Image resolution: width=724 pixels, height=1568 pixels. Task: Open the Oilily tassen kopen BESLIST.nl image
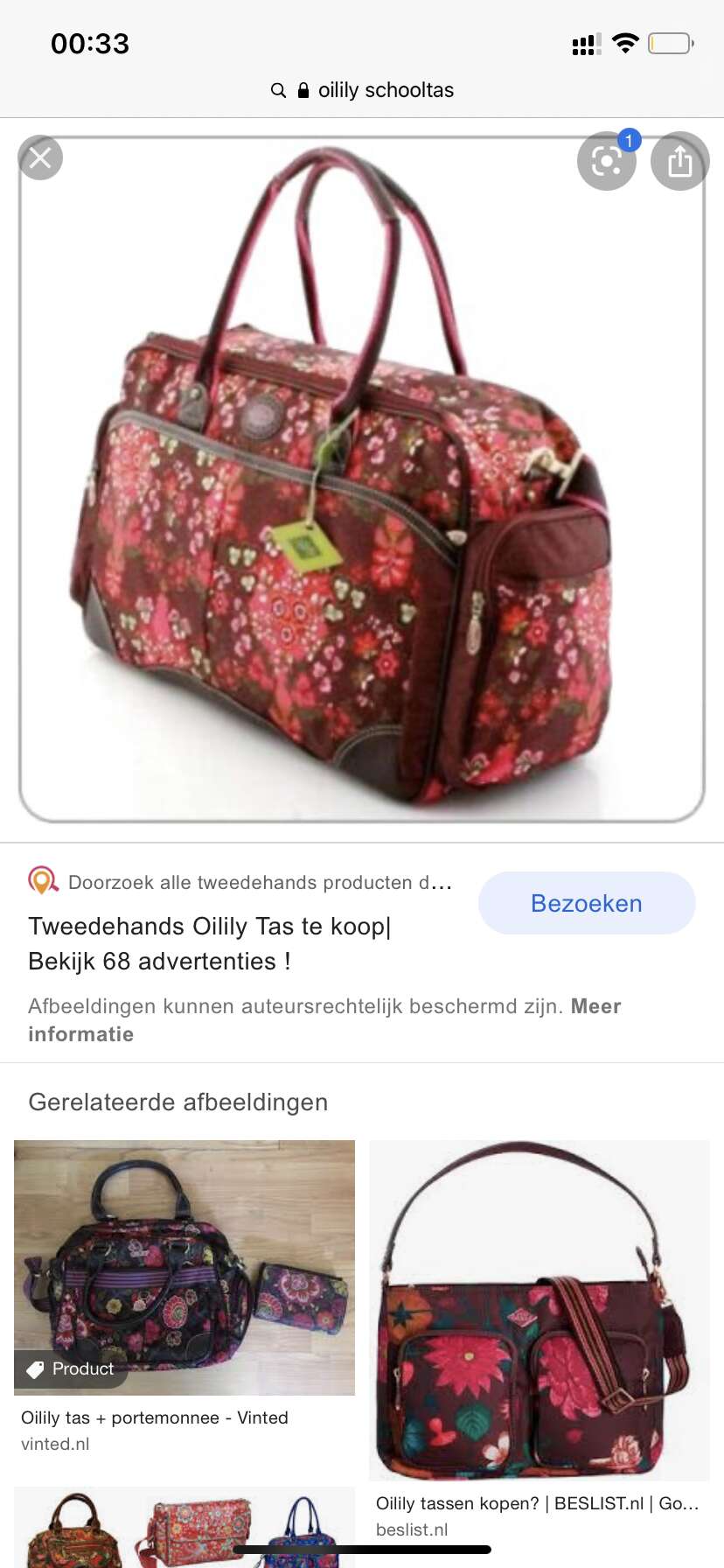(540, 1310)
